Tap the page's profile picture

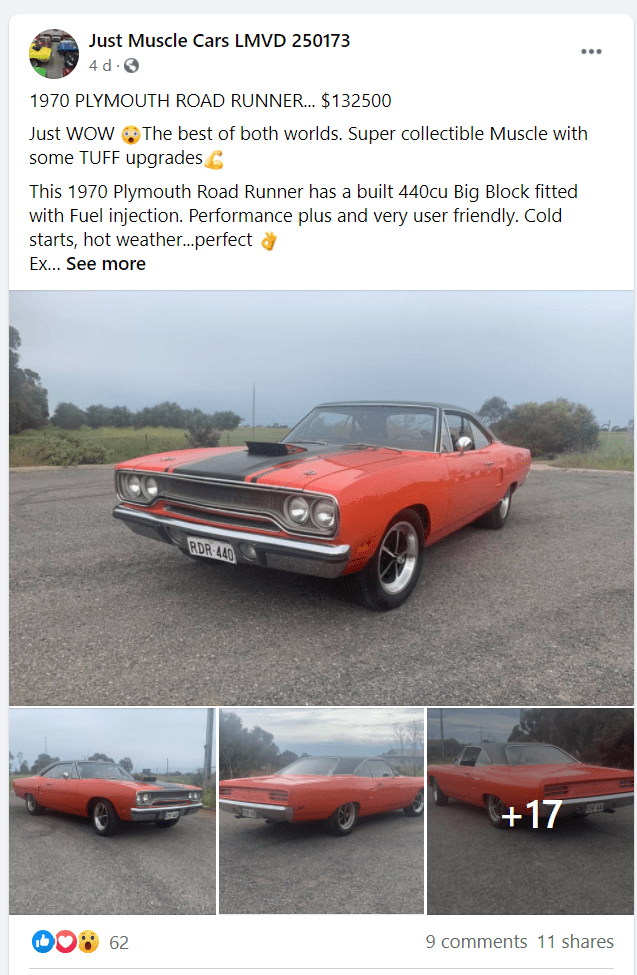coord(54,53)
